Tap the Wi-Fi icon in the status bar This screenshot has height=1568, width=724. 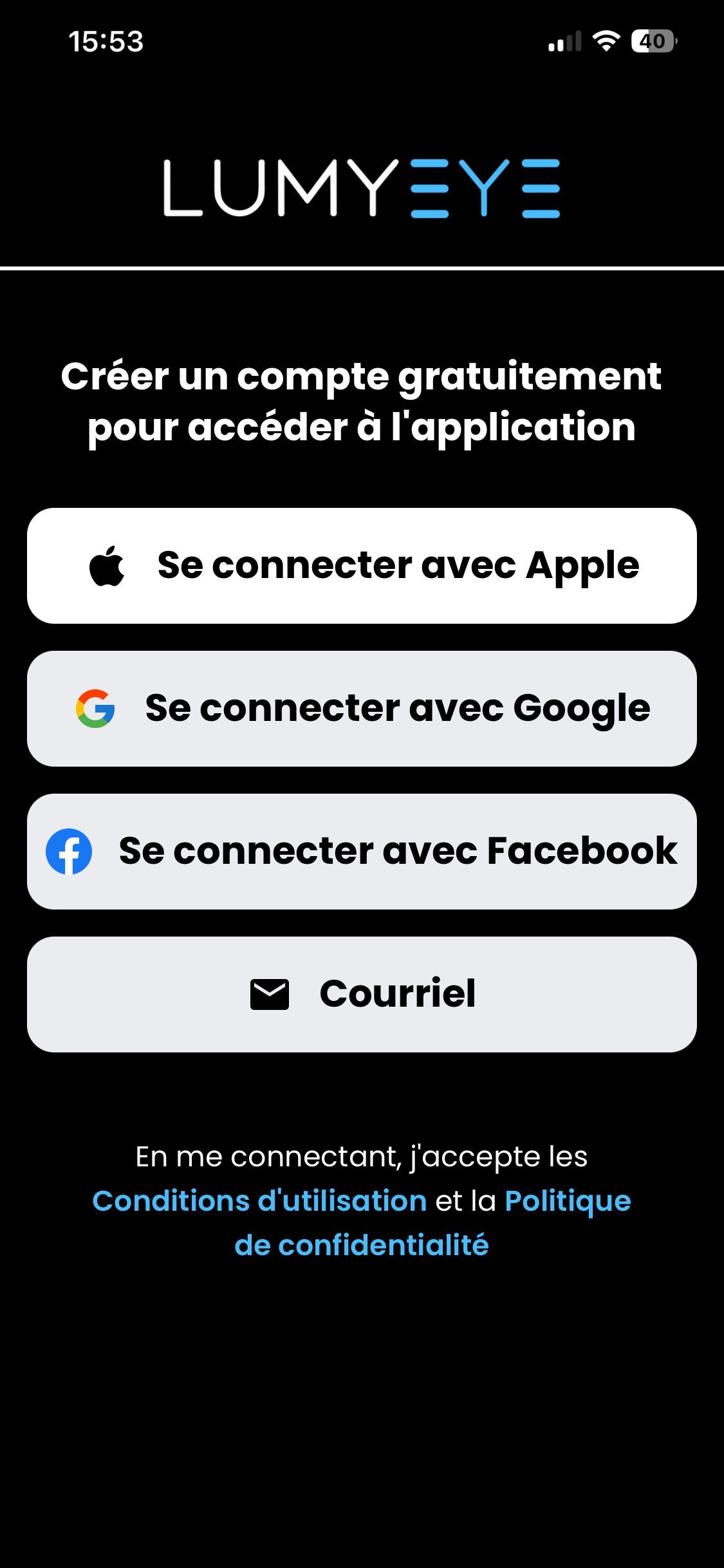point(606,41)
